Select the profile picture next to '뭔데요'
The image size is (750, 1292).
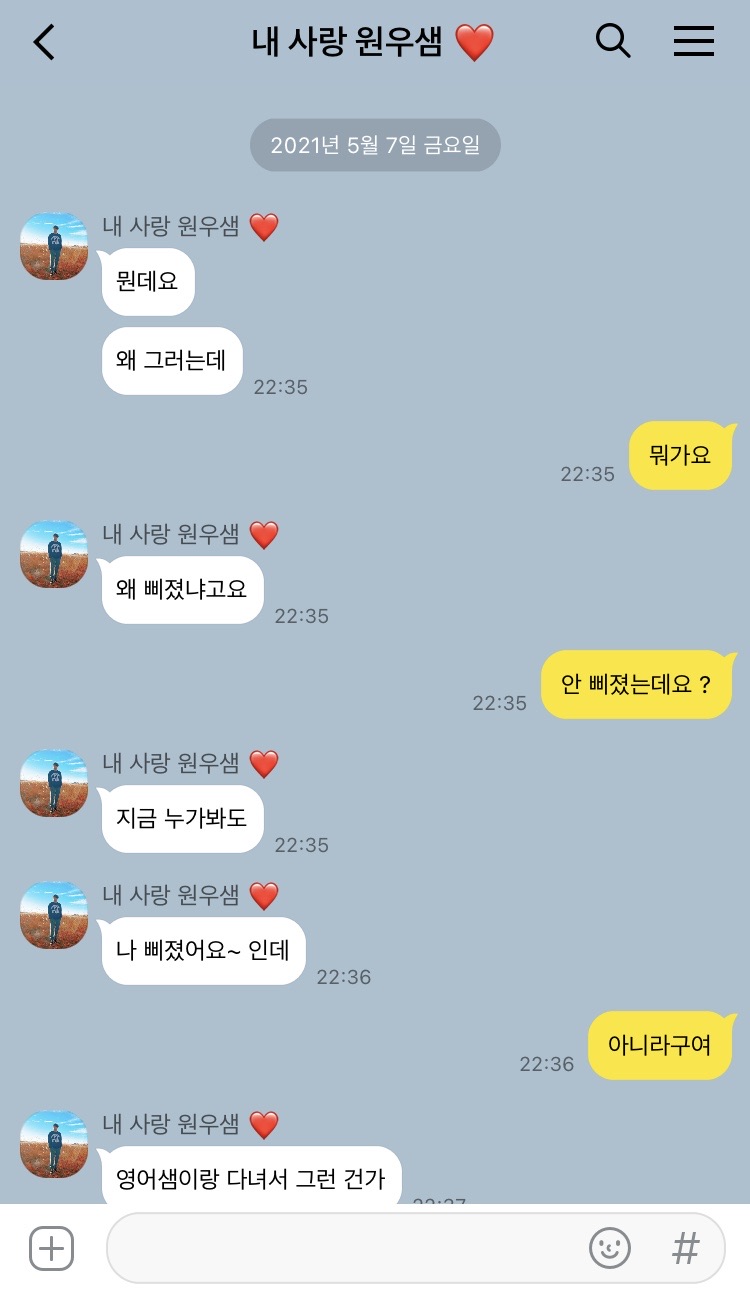pos(54,246)
